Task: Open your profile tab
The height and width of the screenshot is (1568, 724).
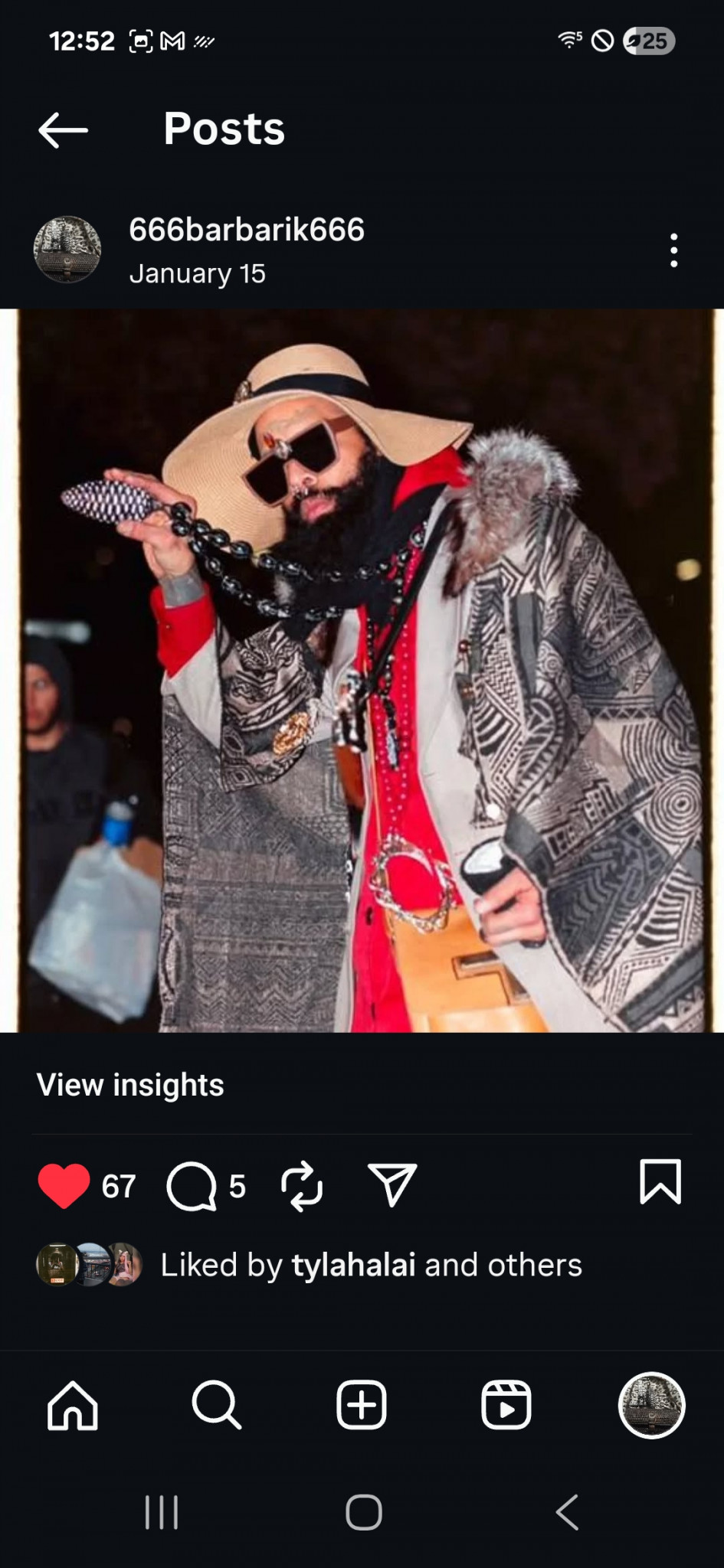Action: 651,1405
